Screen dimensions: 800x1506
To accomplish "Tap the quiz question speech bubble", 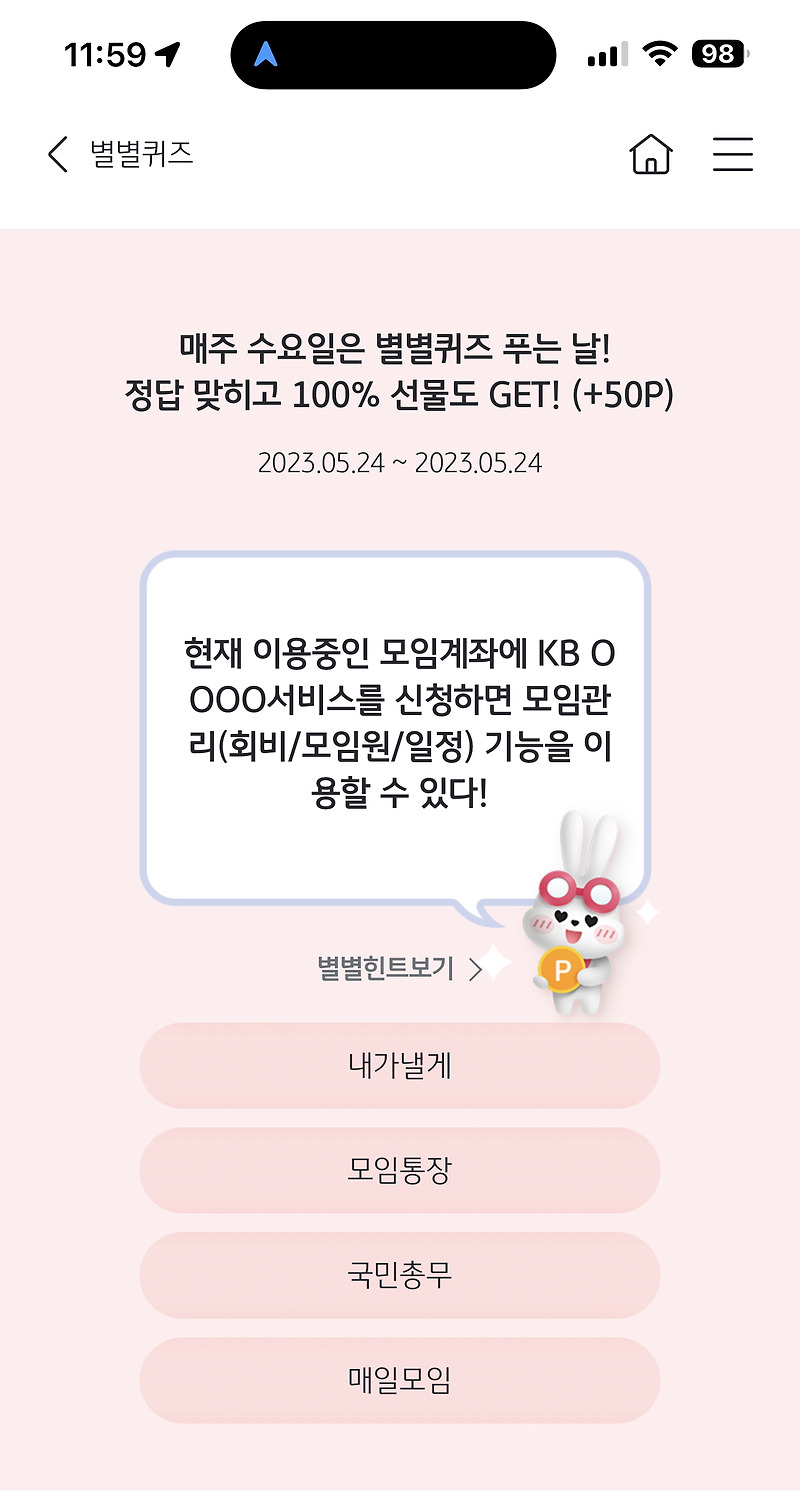I will coord(400,720).
